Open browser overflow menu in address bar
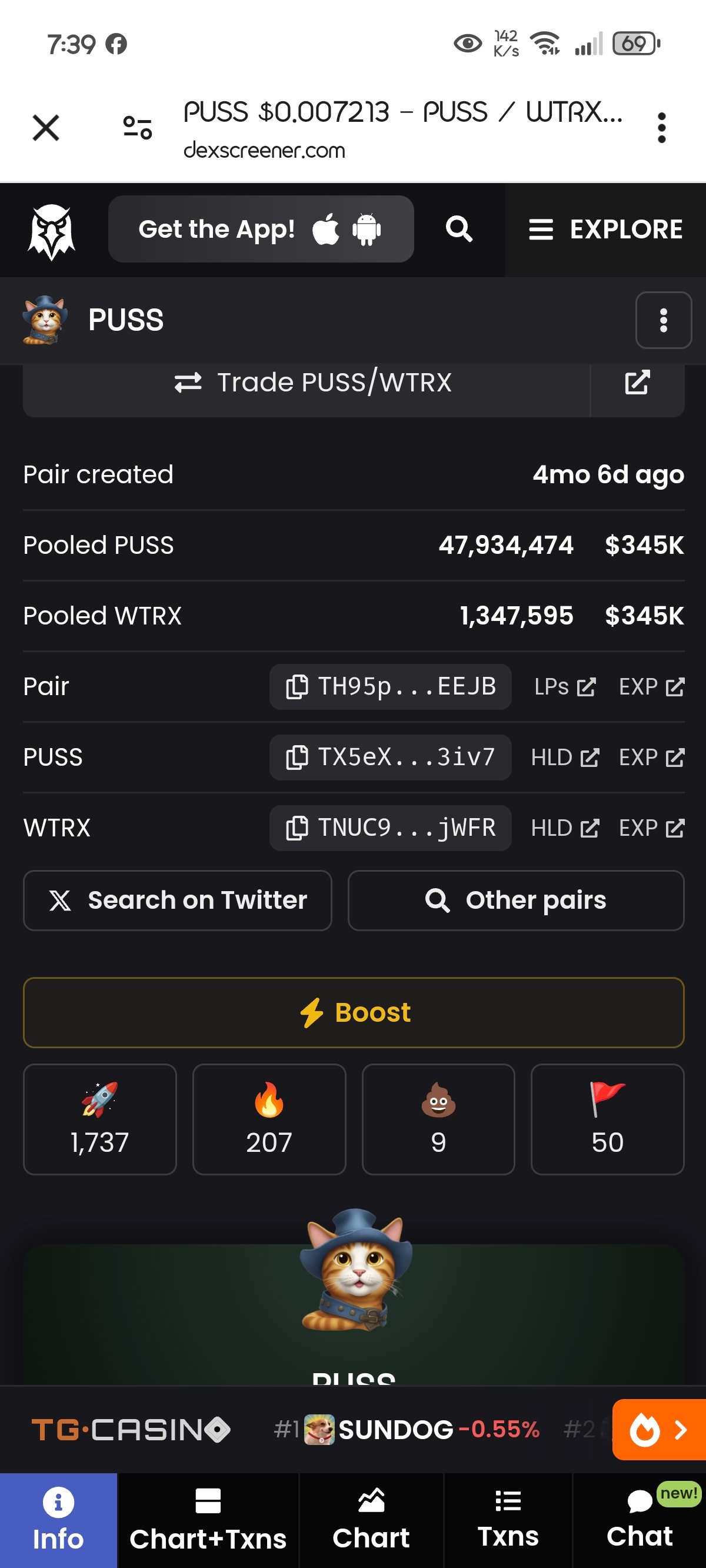This screenshot has width=706, height=1568. click(661, 128)
